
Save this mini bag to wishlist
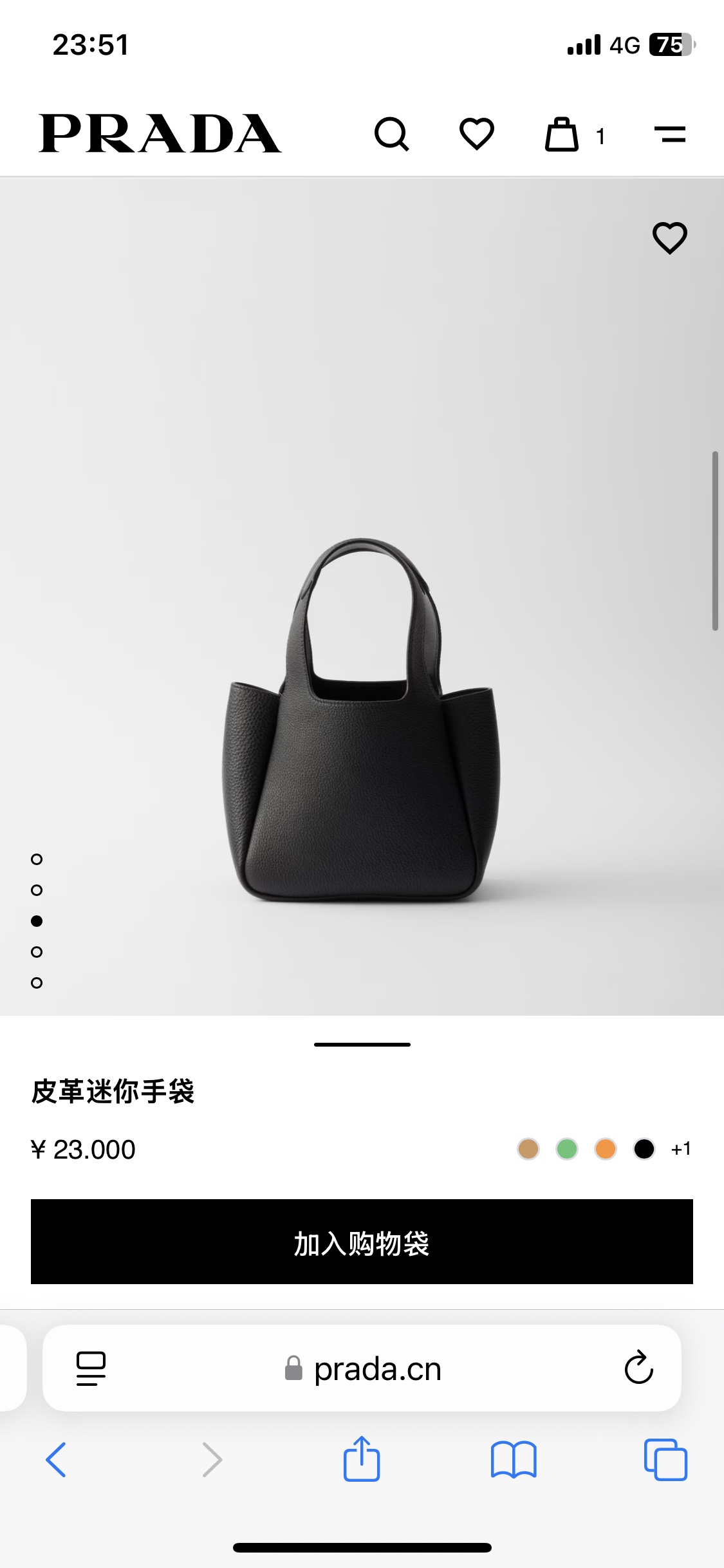point(669,238)
